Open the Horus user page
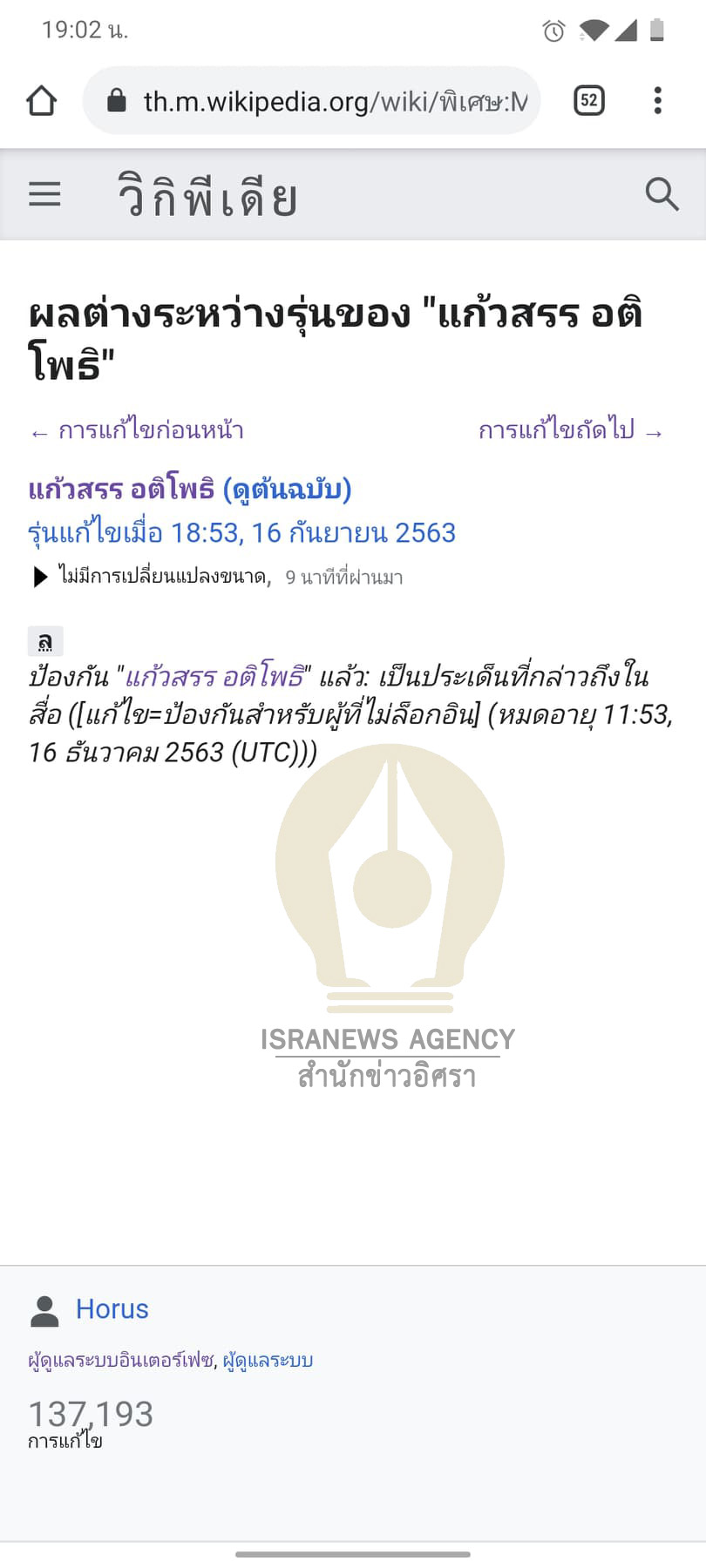The width and height of the screenshot is (706, 1568). [112, 1308]
